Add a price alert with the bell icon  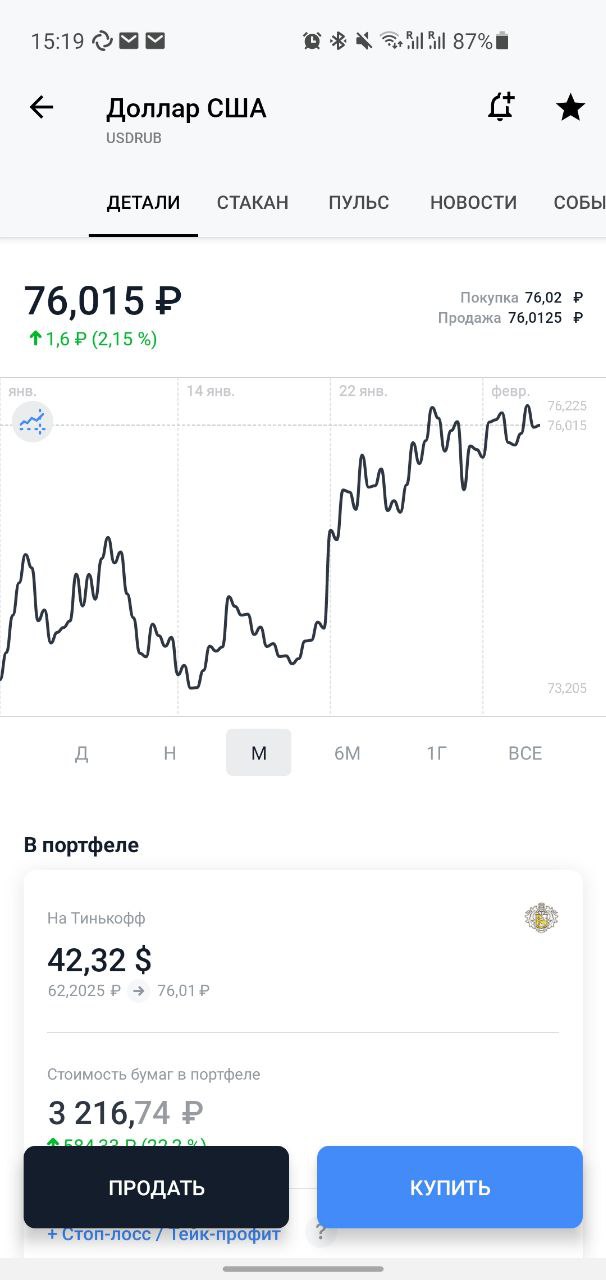[501, 107]
